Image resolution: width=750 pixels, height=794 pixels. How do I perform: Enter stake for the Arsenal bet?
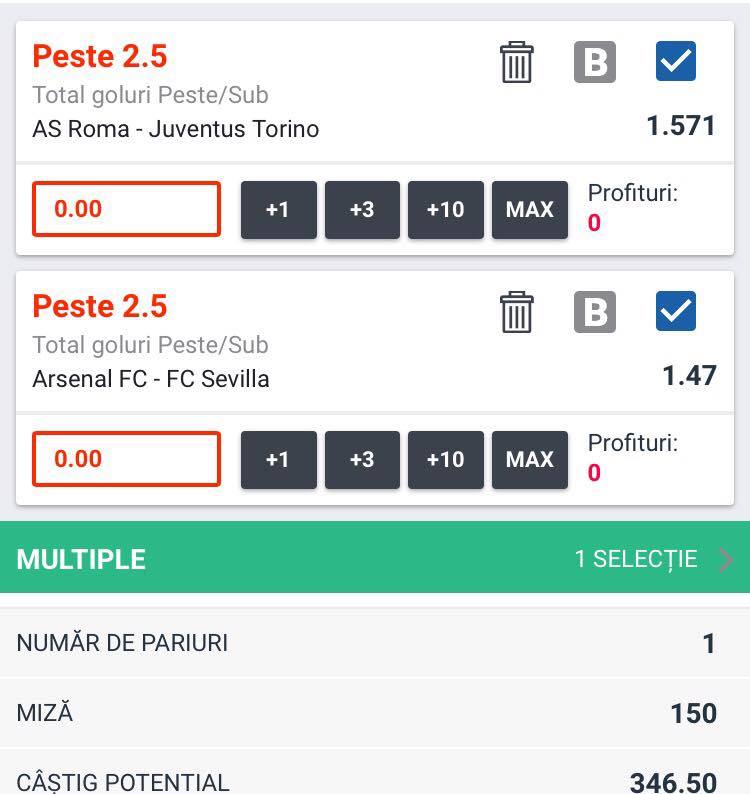coord(127,459)
